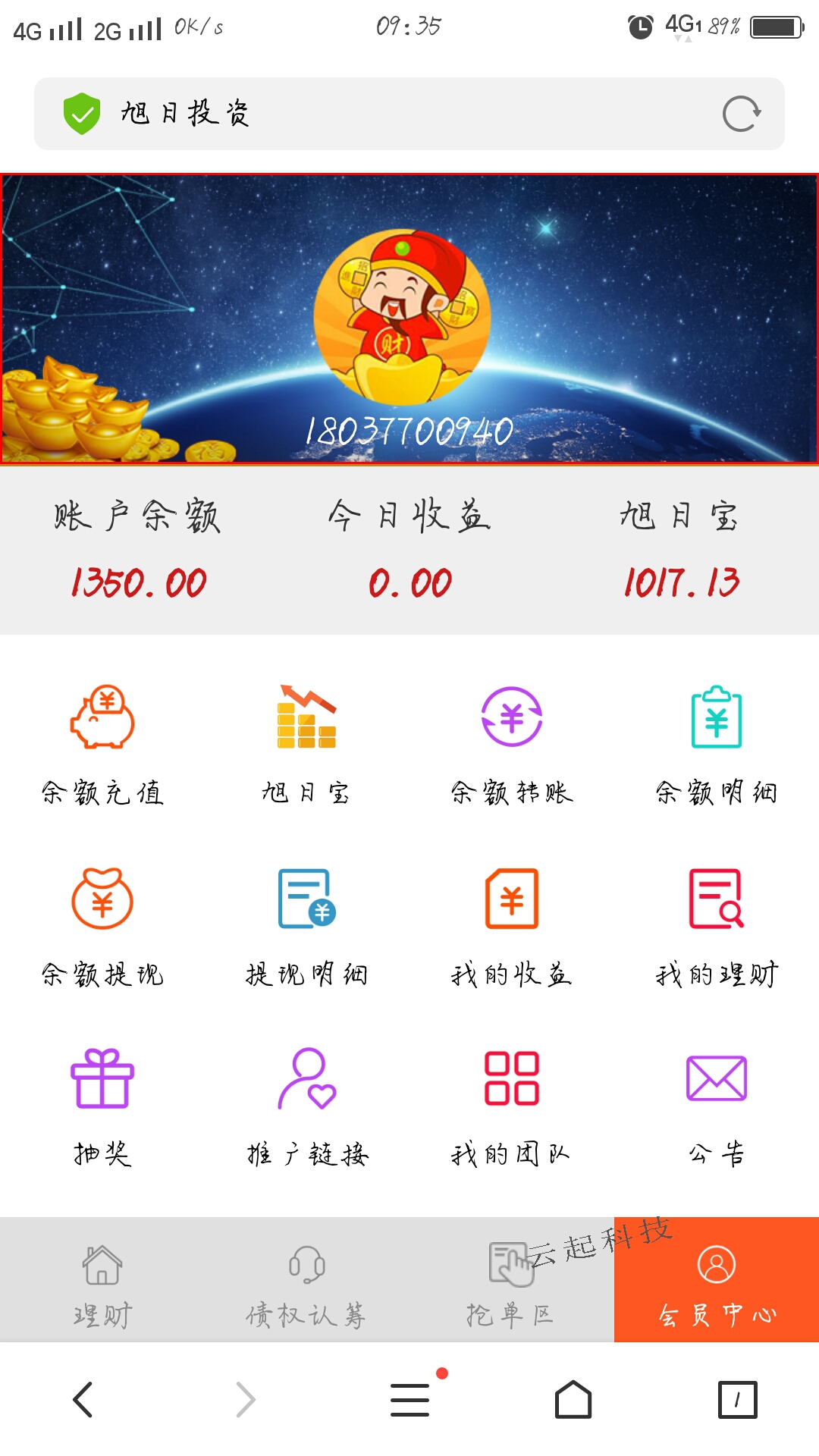Image resolution: width=819 pixels, height=1456 pixels.
Task: Open 推广链接 referral link
Action: point(306,1103)
